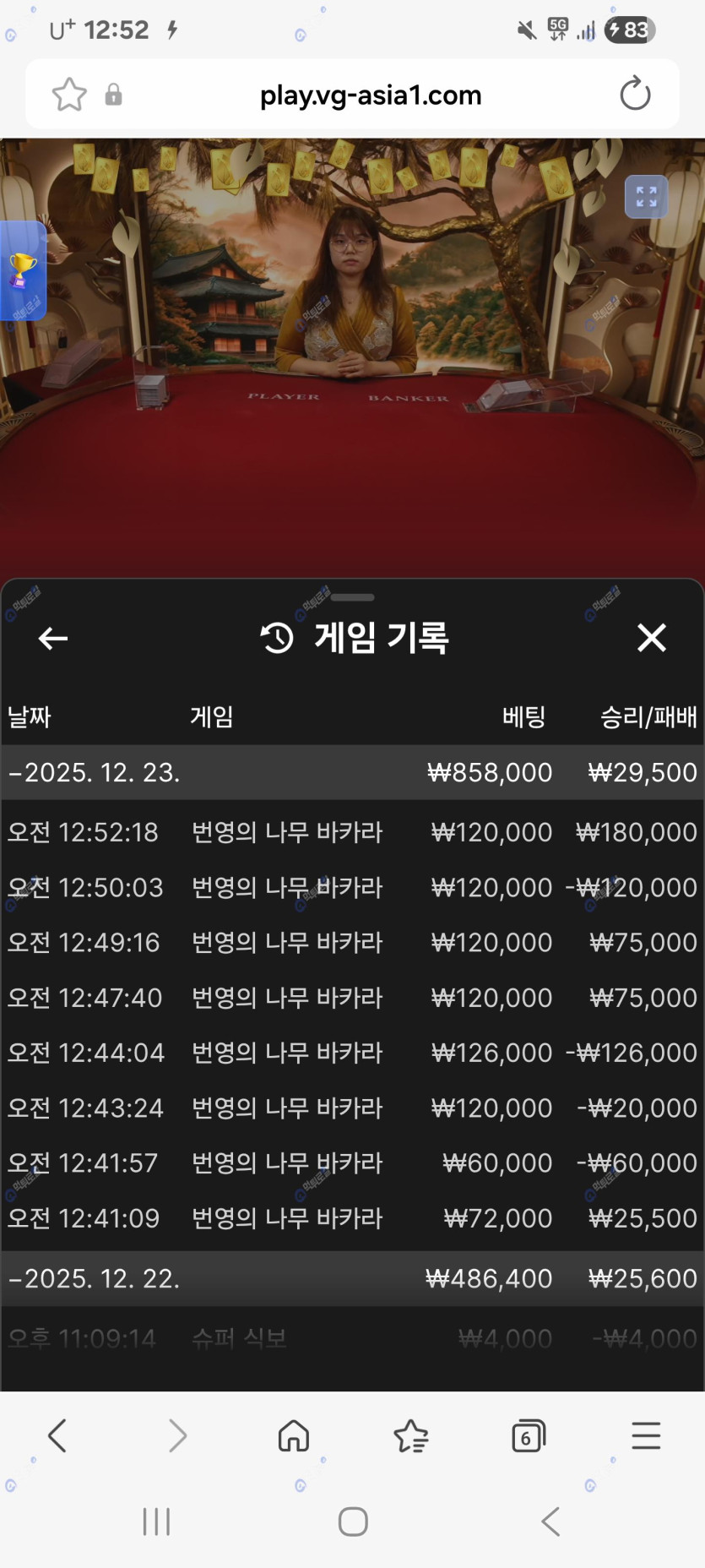The image size is (705, 1568).
Task: Collapse the 2025. 12. 23. date group
Action: tap(95, 772)
